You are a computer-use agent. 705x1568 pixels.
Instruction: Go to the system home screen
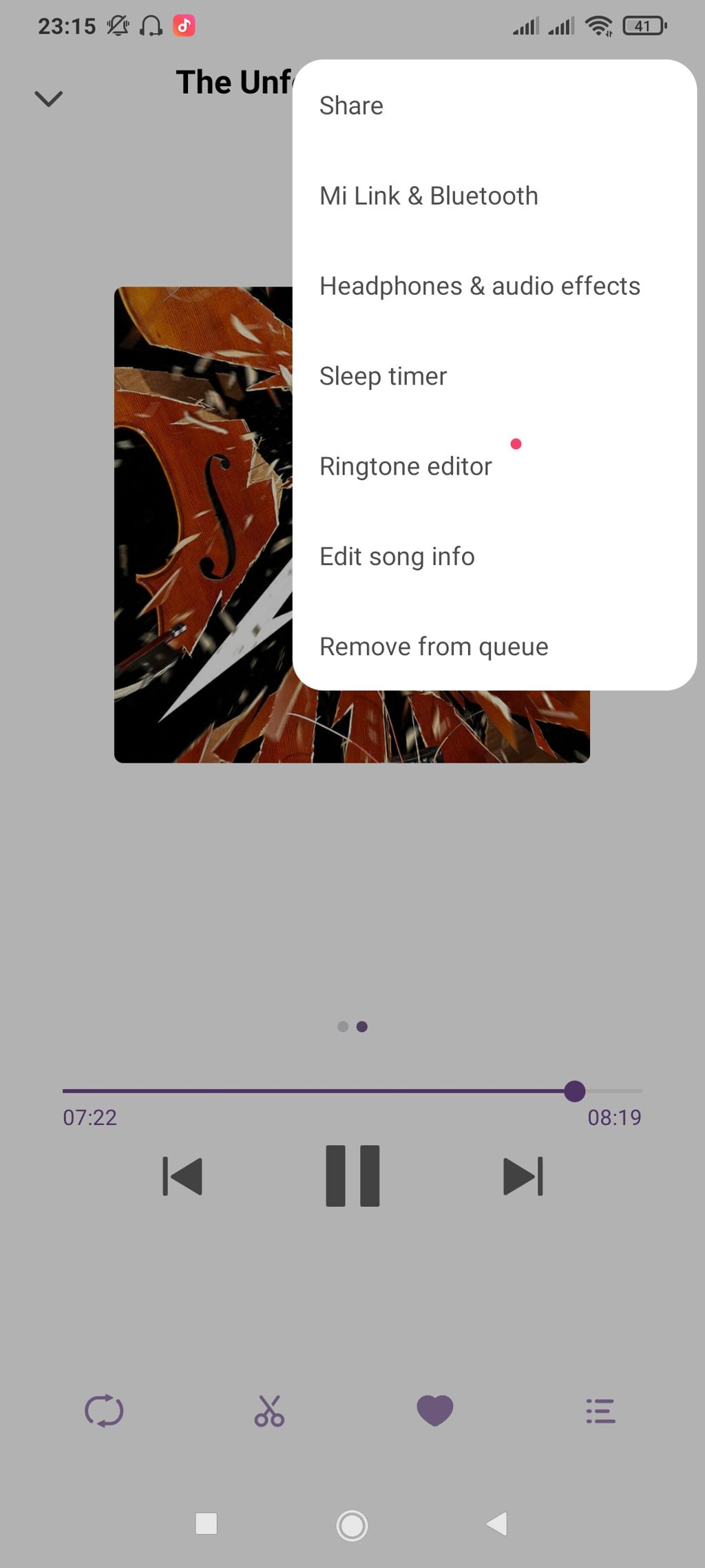[352, 1525]
